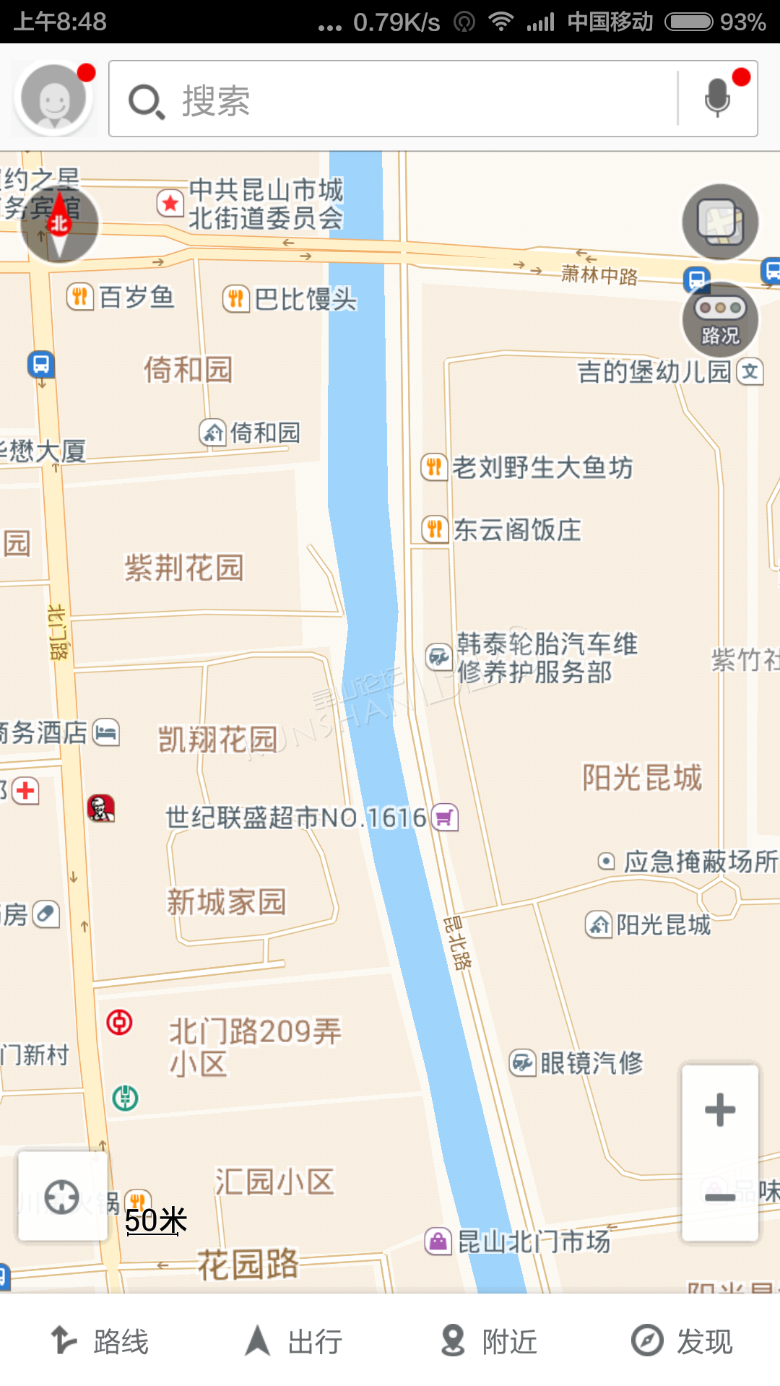Select the 昆山北门市场 marker
The height and width of the screenshot is (1386, 780).
pos(438,1242)
